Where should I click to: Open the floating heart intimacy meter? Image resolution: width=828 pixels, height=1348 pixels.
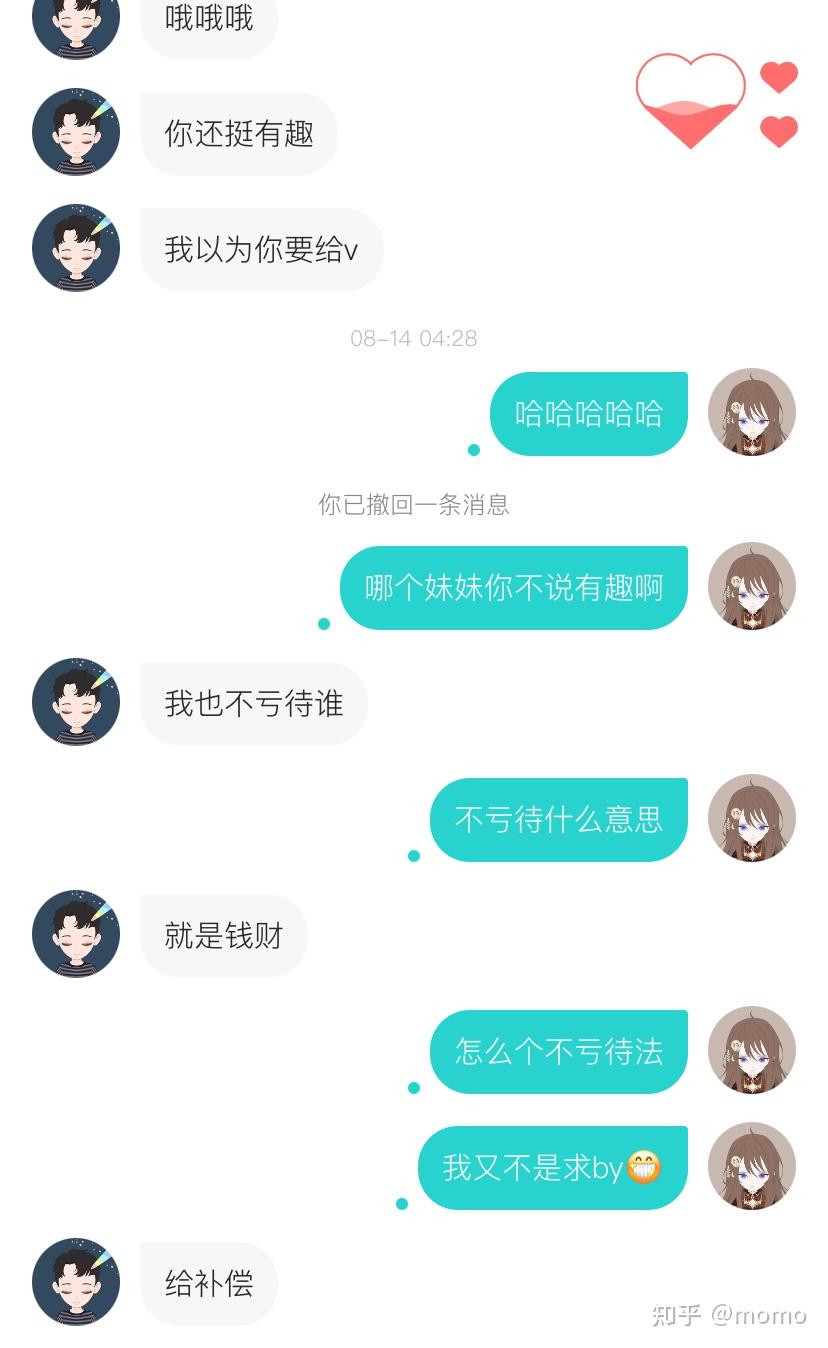click(691, 99)
